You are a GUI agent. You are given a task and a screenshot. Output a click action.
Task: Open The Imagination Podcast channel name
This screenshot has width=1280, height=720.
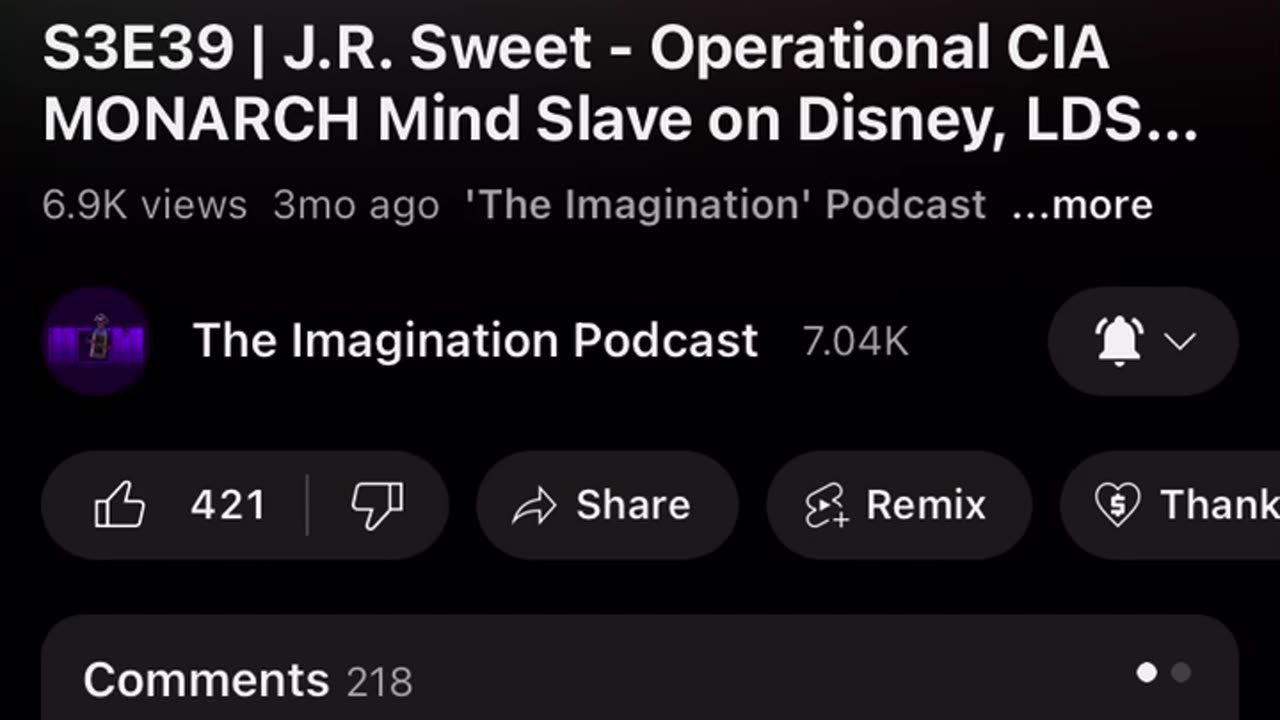click(475, 341)
